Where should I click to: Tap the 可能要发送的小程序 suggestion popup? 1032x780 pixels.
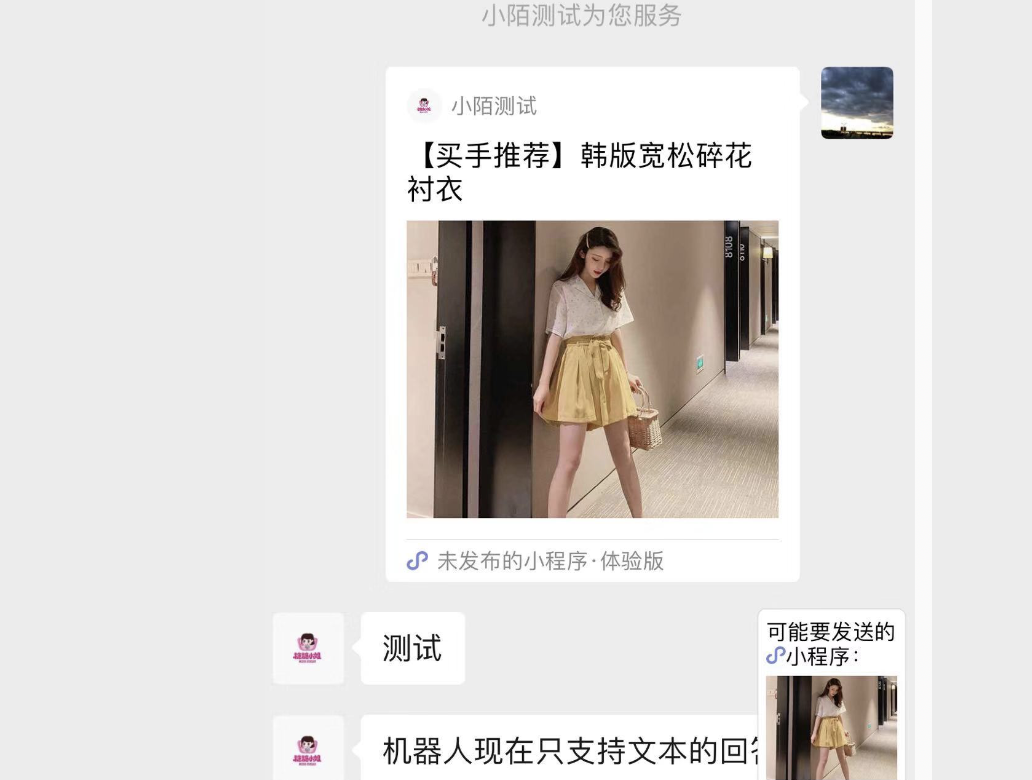click(x=831, y=700)
